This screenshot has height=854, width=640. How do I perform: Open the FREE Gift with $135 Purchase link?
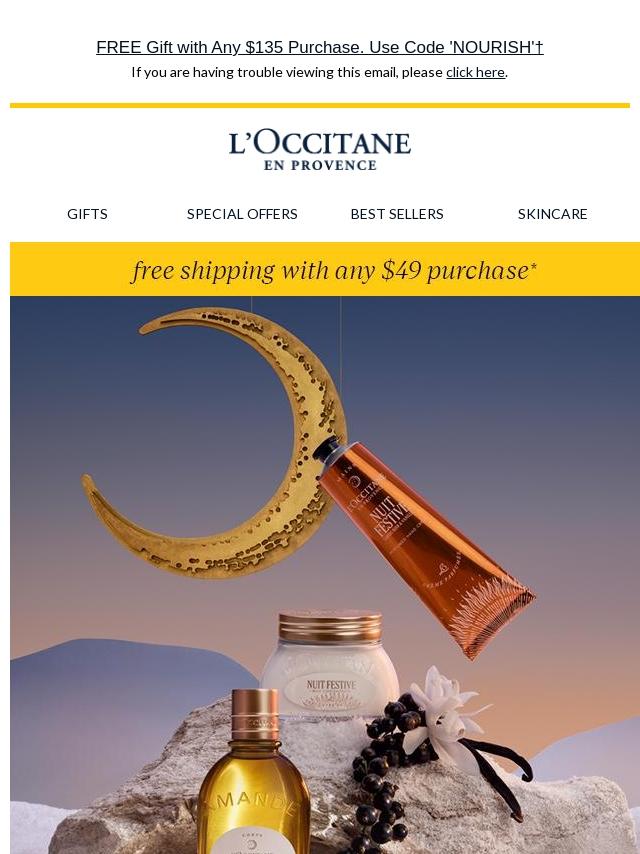319,47
